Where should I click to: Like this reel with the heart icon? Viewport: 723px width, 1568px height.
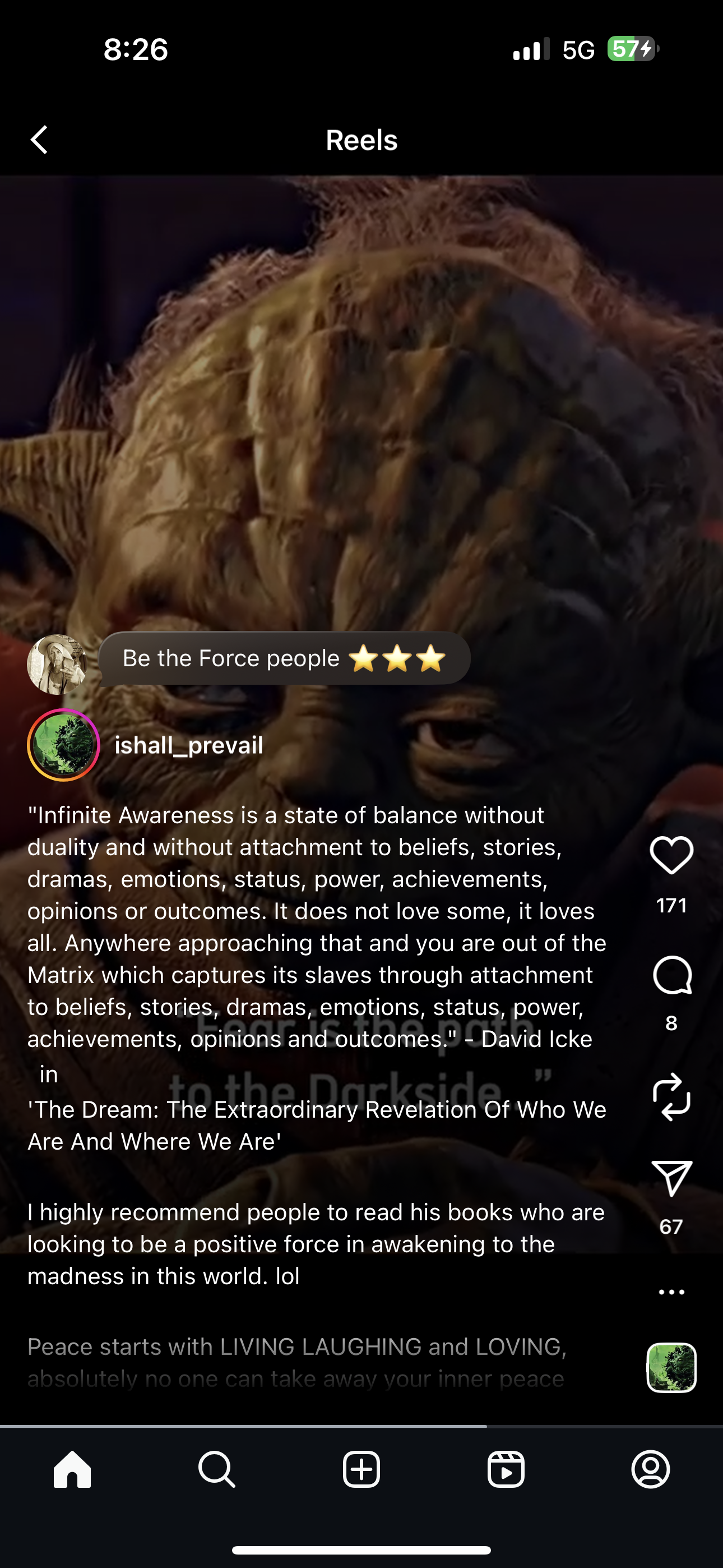point(671,855)
